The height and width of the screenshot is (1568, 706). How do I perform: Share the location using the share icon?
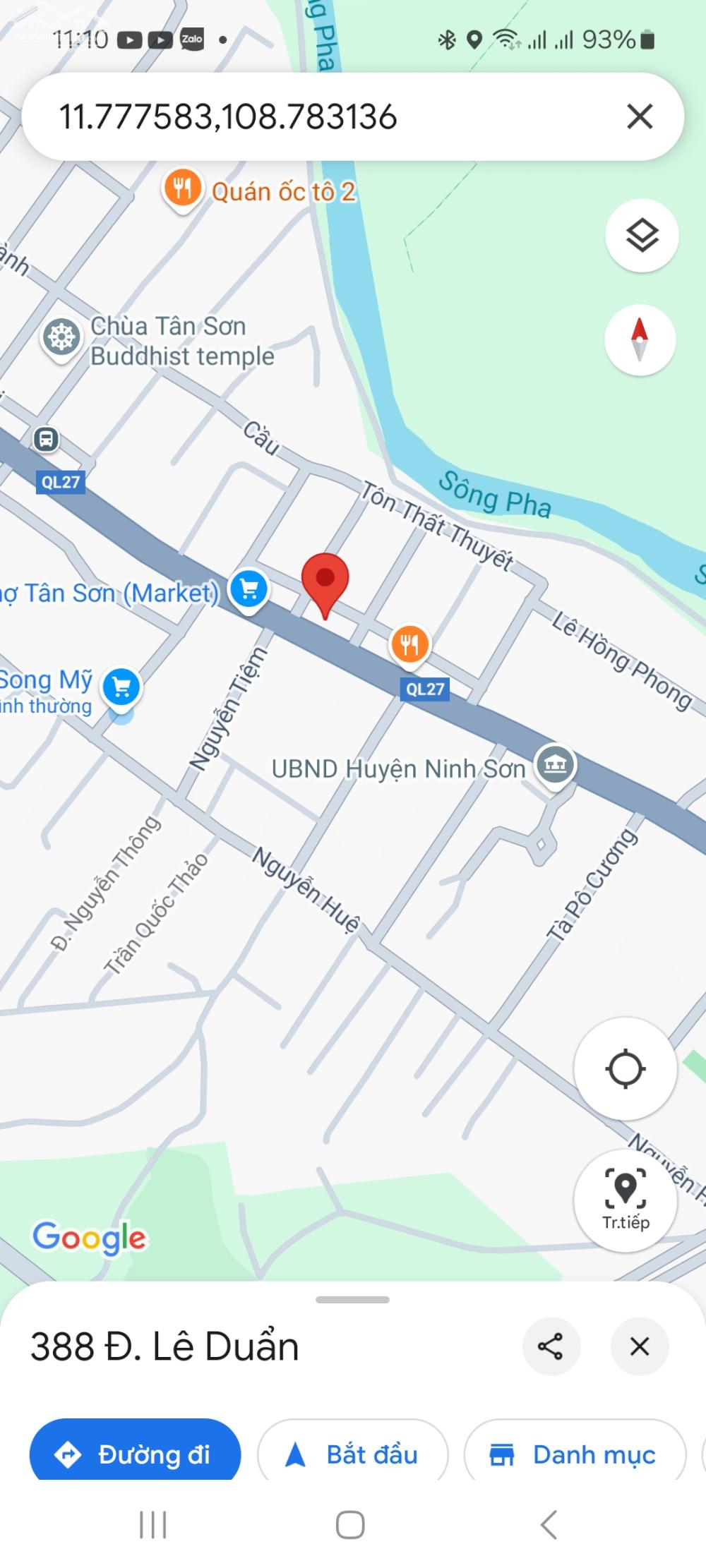(x=552, y=1346)
